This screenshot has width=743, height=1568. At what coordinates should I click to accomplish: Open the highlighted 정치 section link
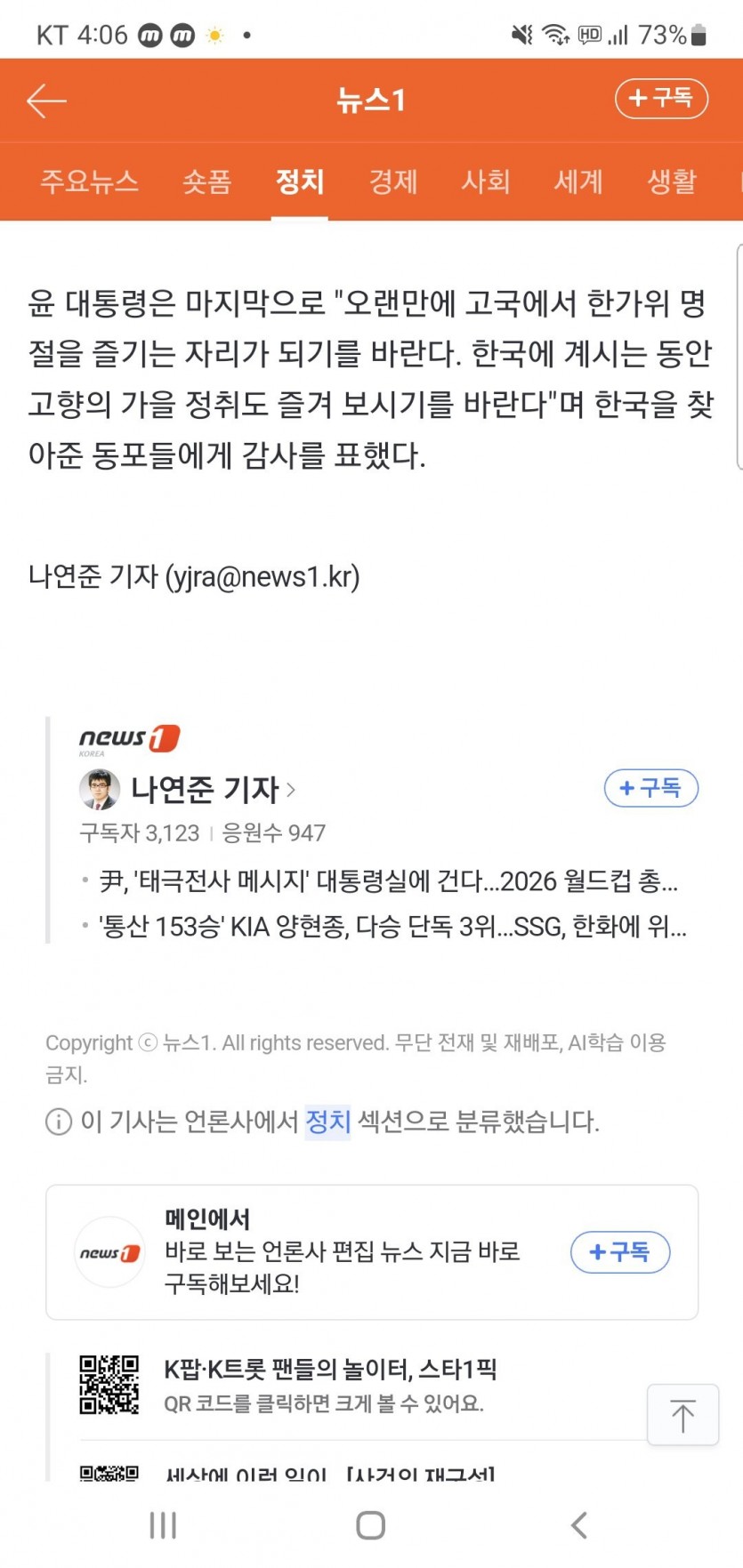(327, 1121)
